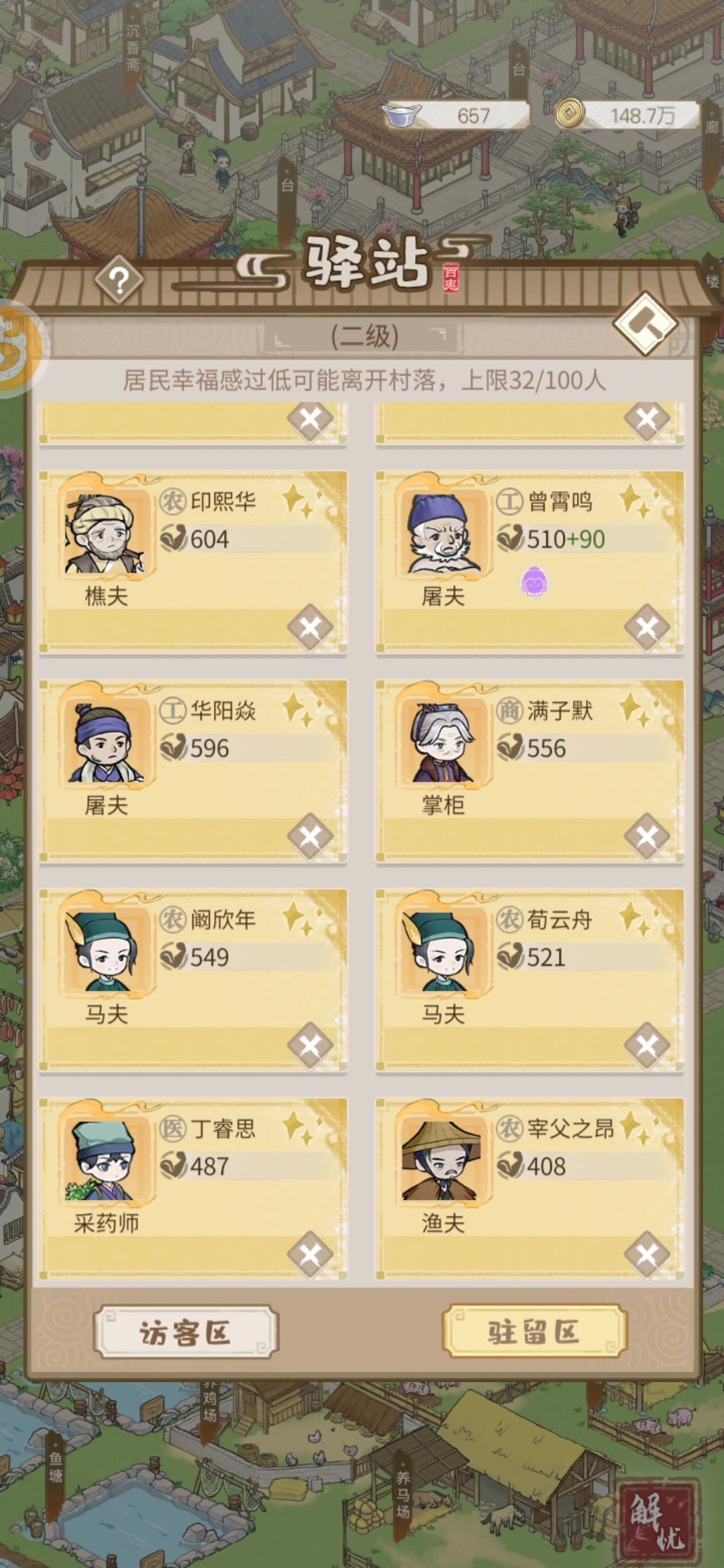Viewport: 724px width, 1568px height.
Task: Click the 商 profession icon on 满子默's card
Action: (507, 712)
